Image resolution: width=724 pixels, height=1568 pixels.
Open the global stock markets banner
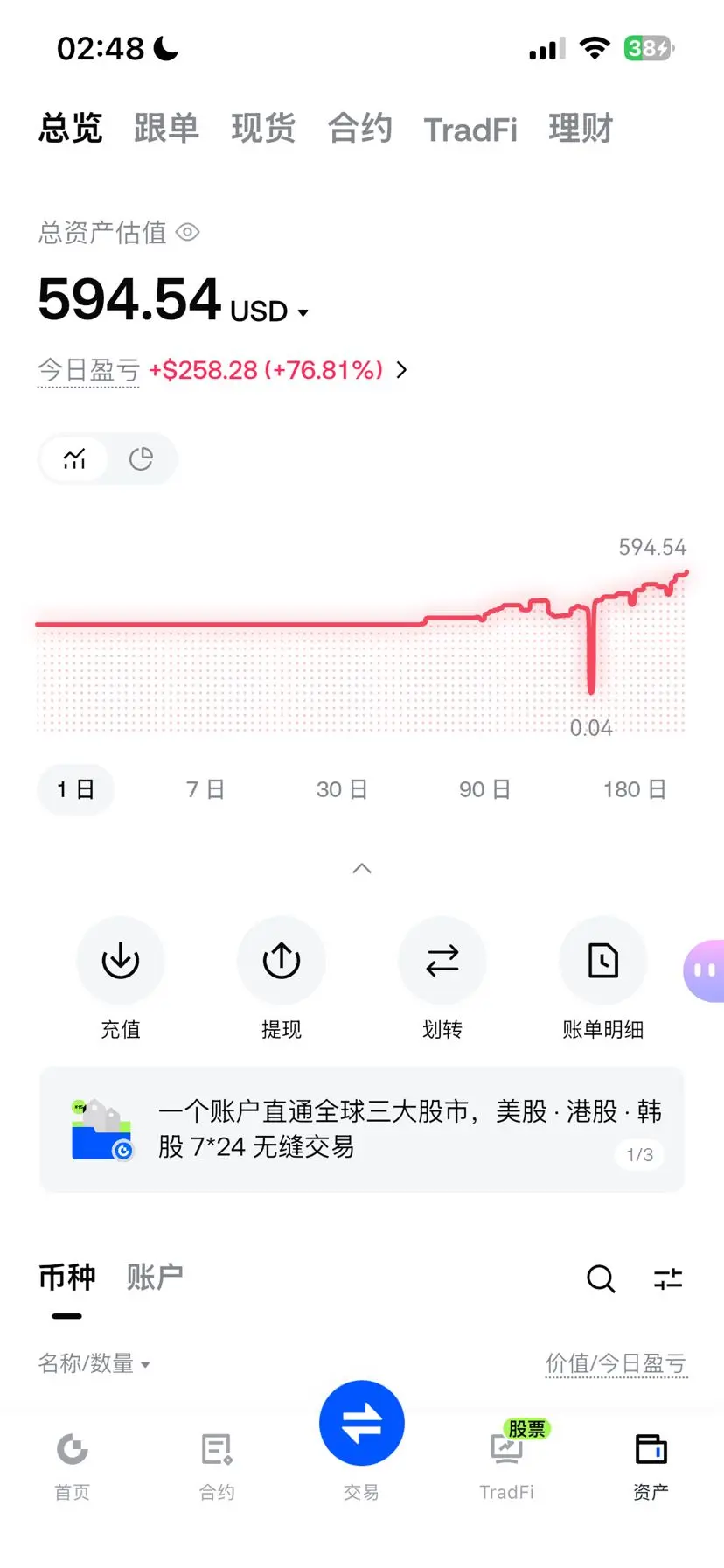tap(362, 1129)
